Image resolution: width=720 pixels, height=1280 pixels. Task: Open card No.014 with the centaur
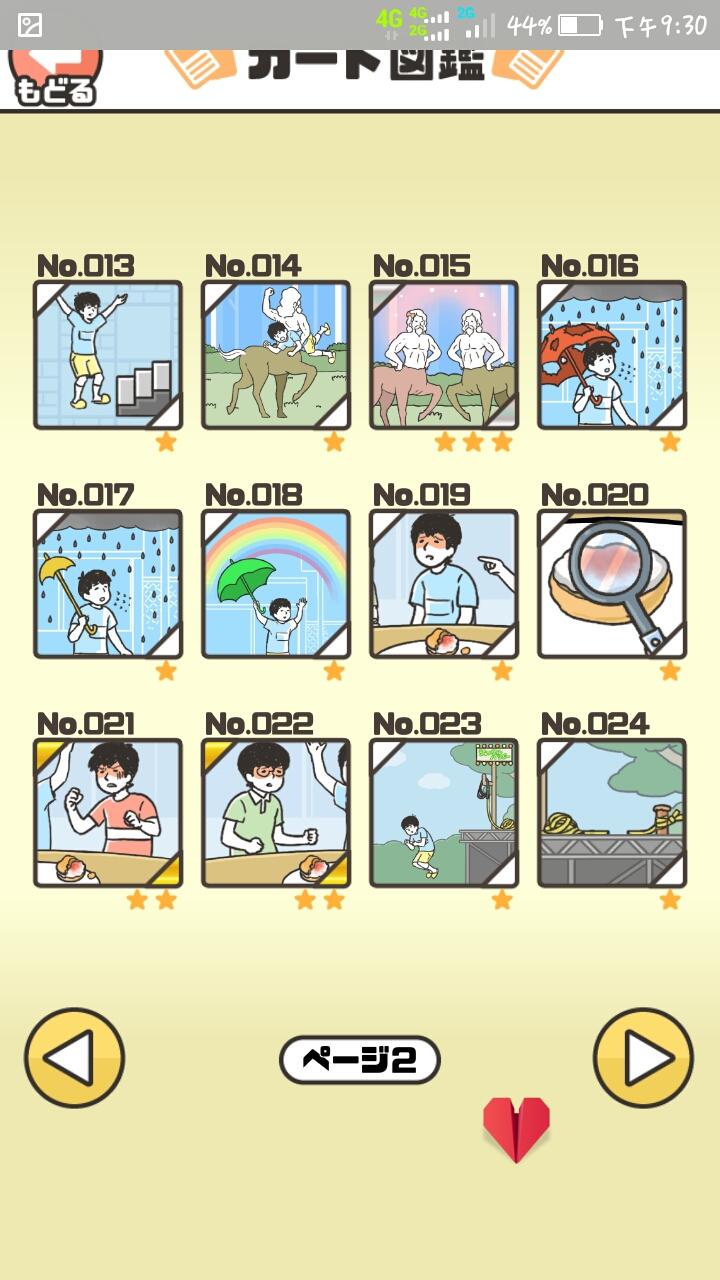point(276,356)
